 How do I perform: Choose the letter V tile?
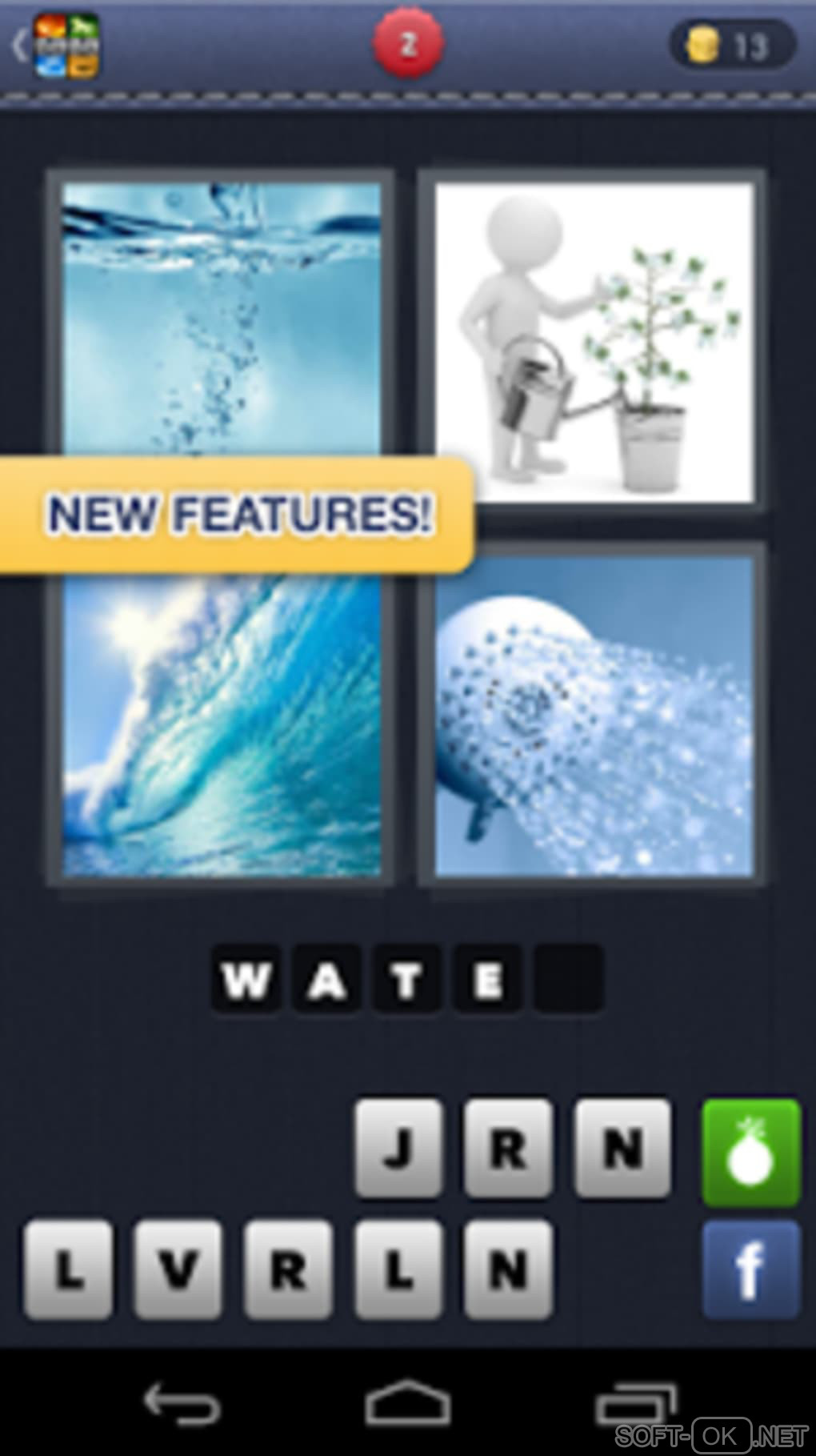point(178,1269)
